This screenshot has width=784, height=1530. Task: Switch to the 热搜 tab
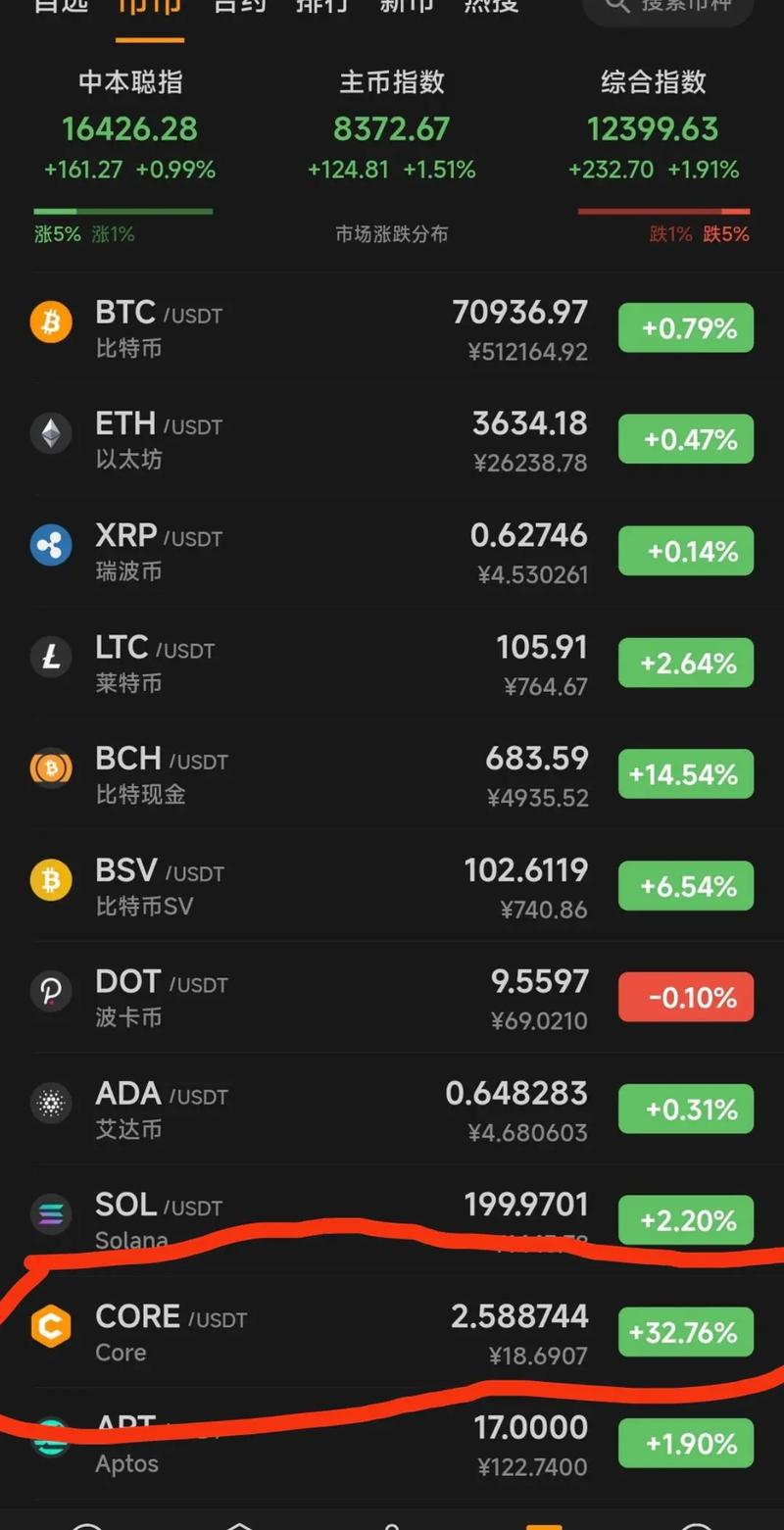coord(490,6)
